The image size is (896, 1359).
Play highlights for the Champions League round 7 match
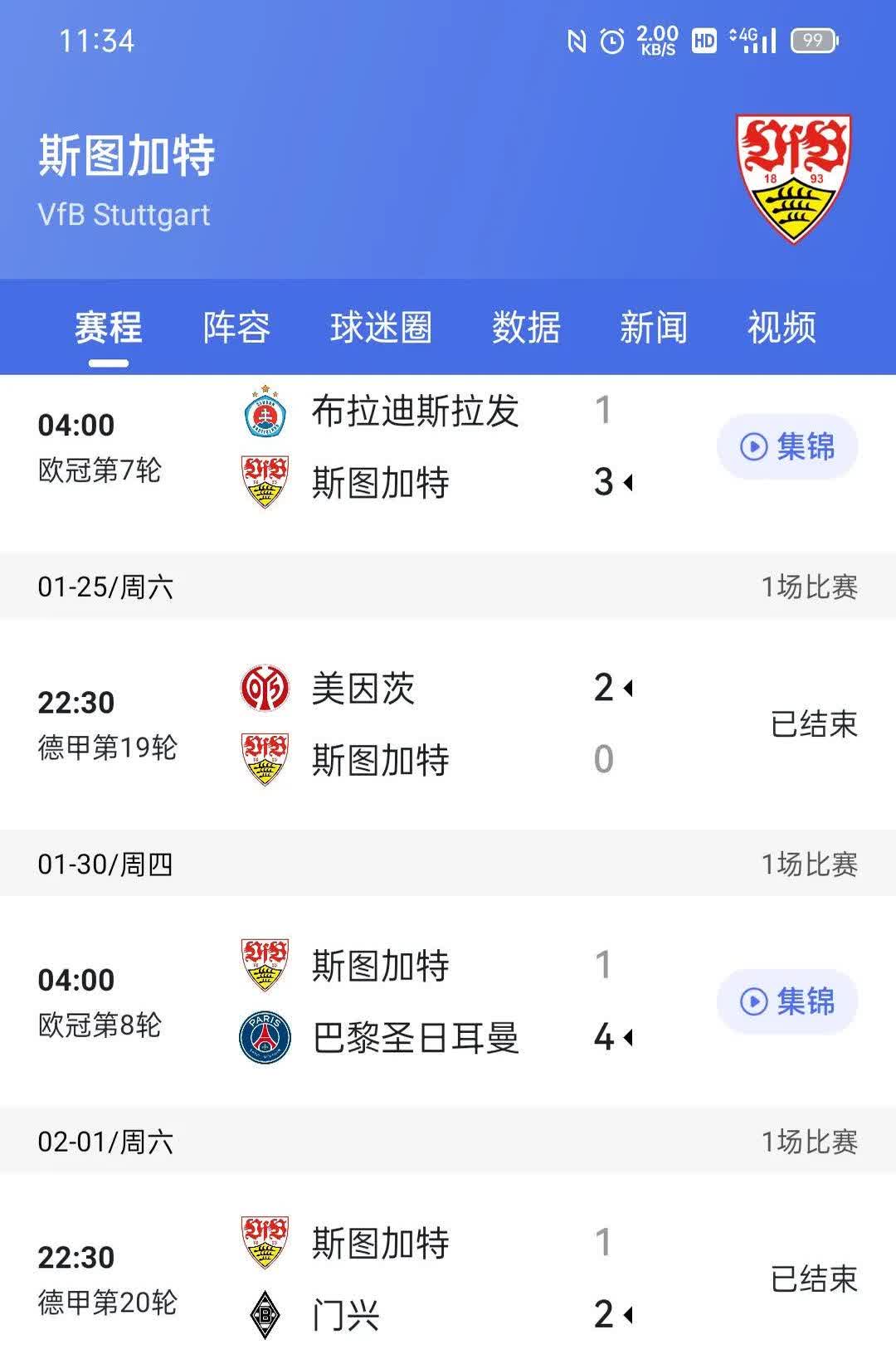pyautogui.click(x=785, y=446)
